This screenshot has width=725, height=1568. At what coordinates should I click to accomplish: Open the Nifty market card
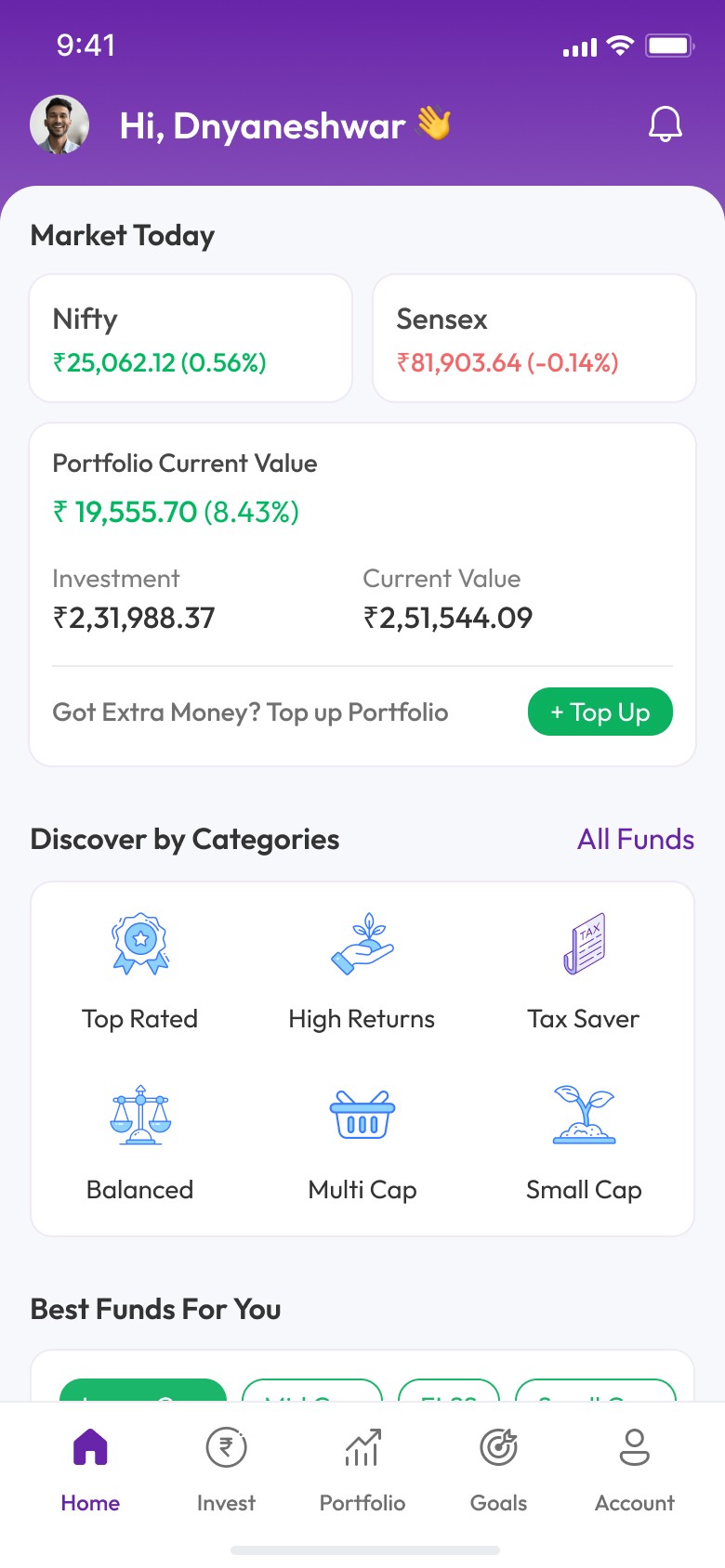(191, 338)
